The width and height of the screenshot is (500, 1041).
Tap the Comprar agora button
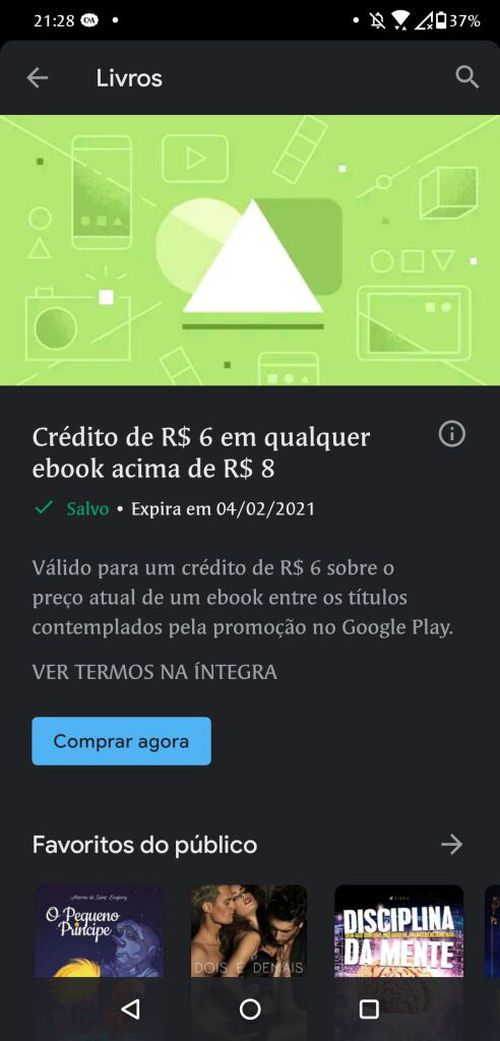pyautogui.click(x=122, y=741)
